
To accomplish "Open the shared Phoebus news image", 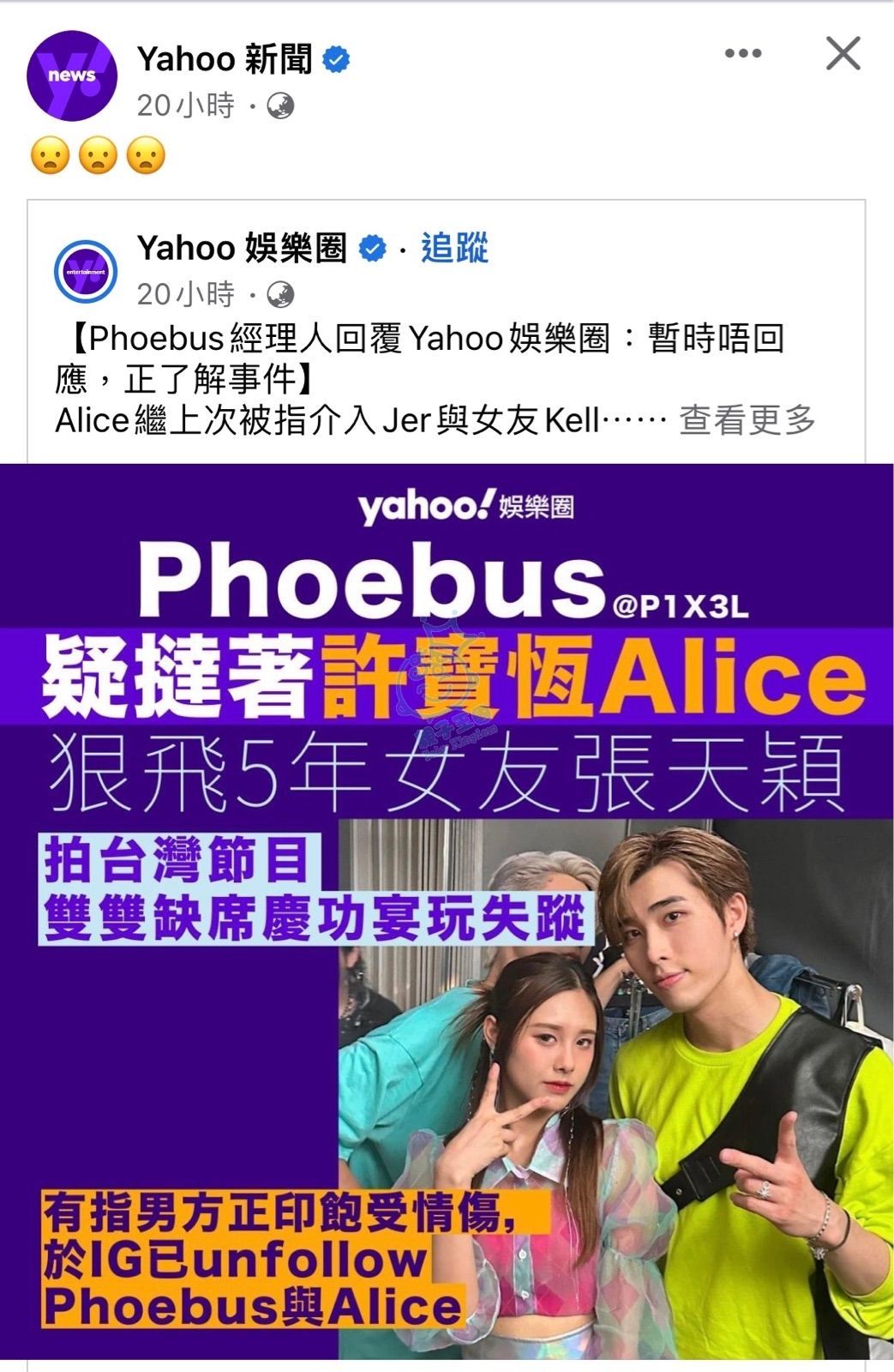I will click(x=447, y=909).
